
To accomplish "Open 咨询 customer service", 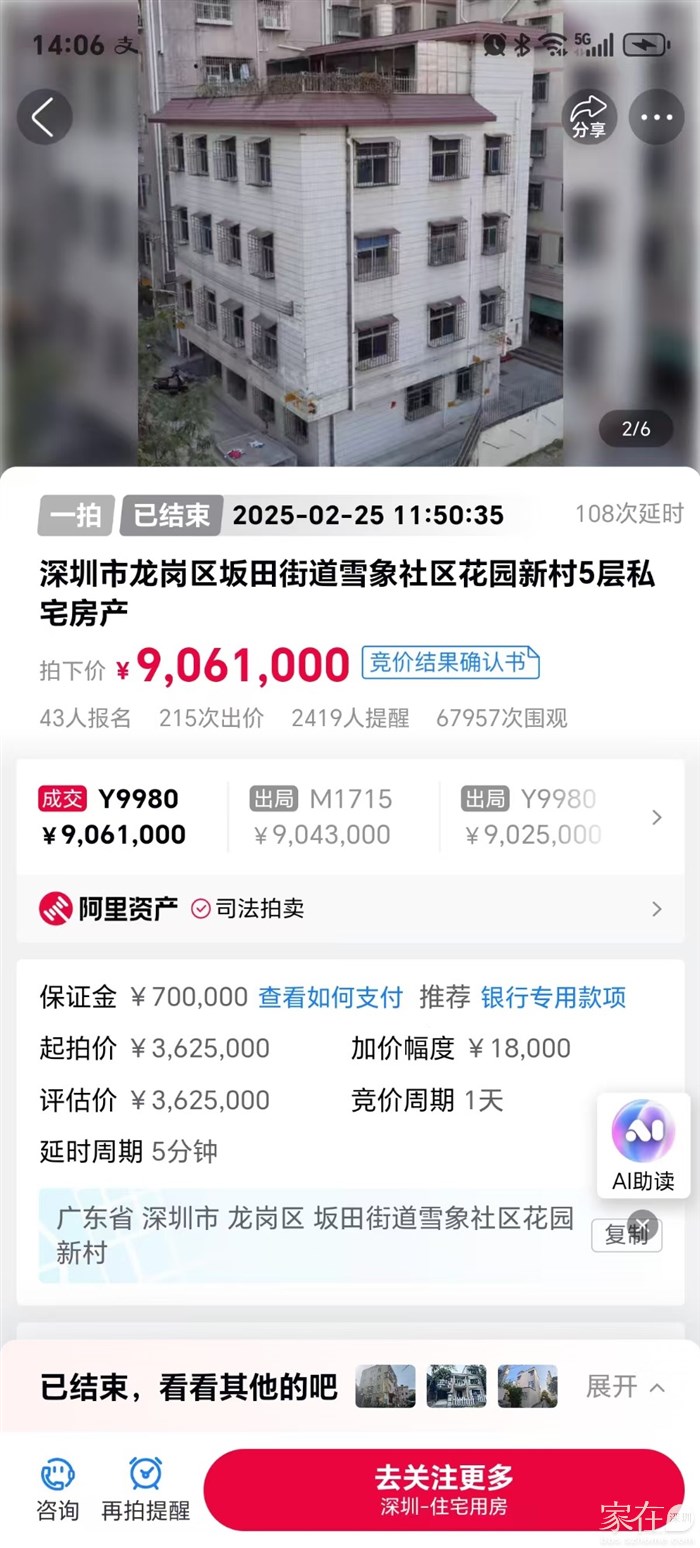I will pyautogui.click(x=58, y=1489).
